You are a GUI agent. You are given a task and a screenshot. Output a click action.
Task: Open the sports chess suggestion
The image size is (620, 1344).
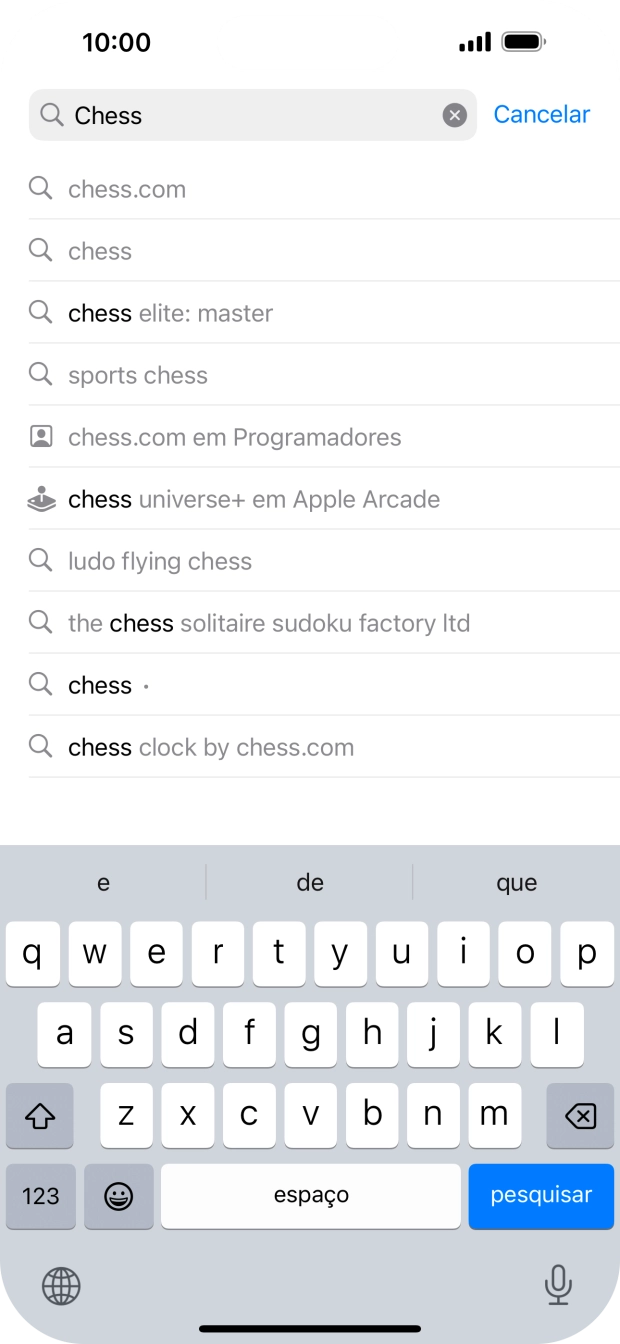pos(138,375)
